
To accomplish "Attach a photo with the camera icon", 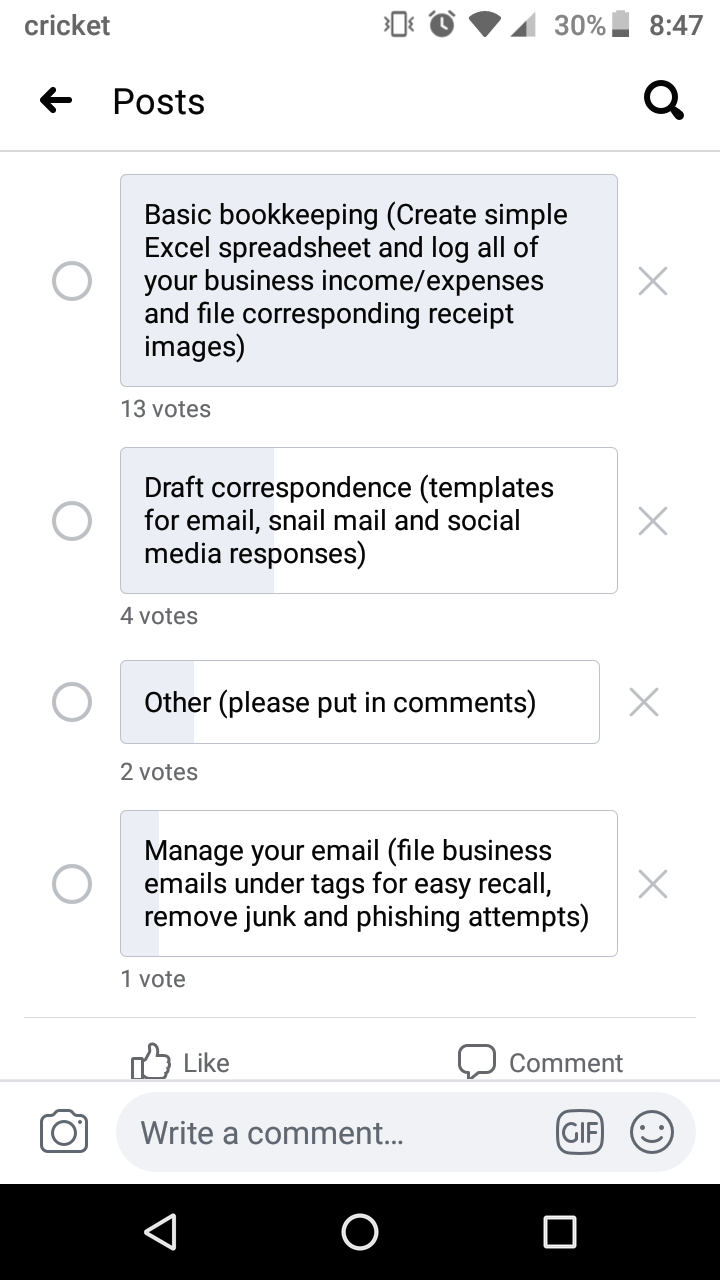I will click(64, 1132).
